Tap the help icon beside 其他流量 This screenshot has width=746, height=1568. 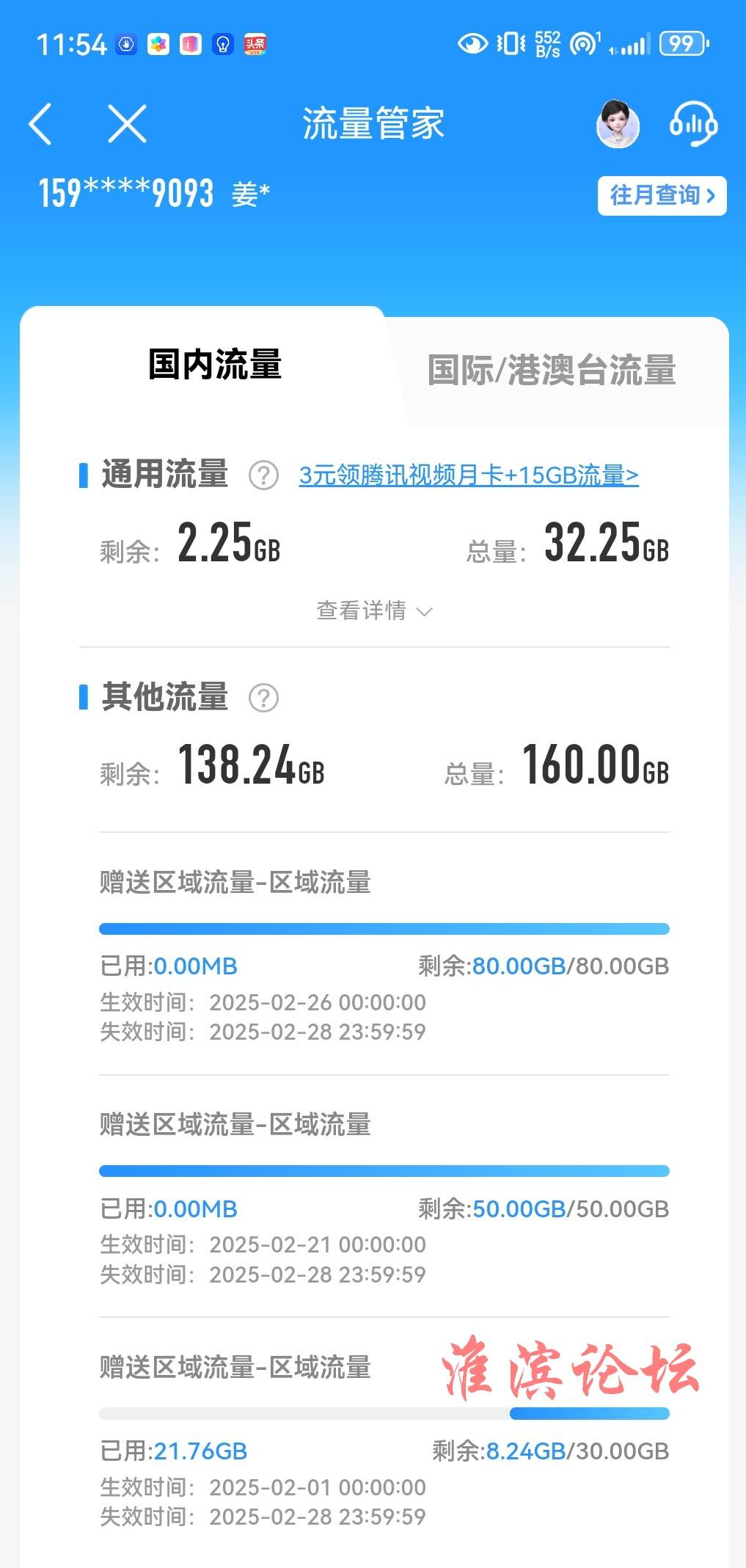coord(263,698)
